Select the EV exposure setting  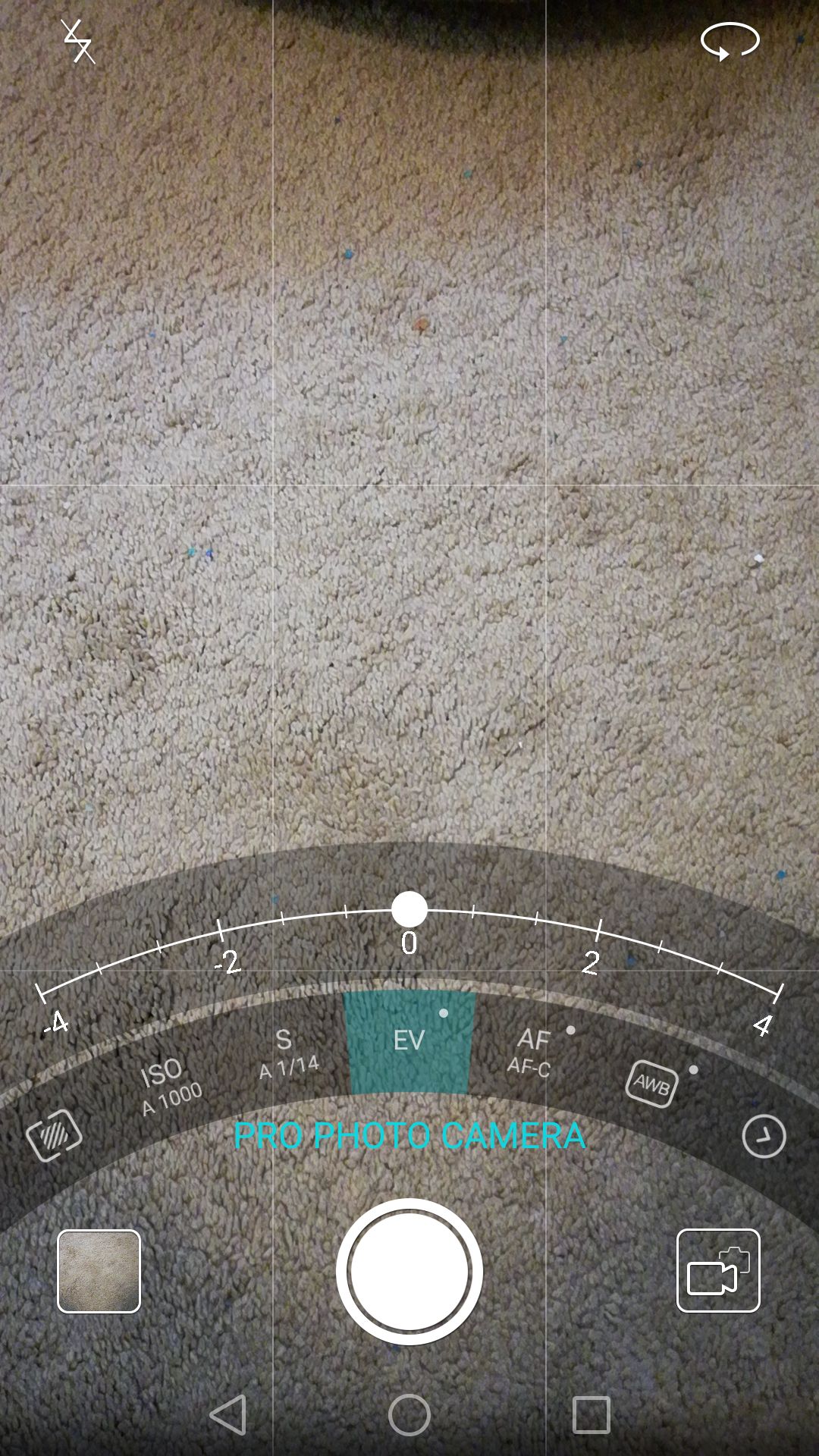coord(409,1041)
